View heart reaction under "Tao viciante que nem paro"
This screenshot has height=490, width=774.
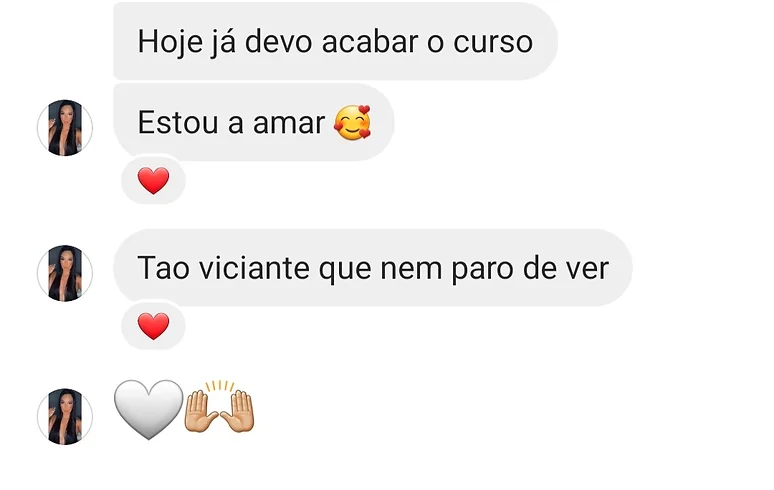pyautogui.click(x=153, y=326)
